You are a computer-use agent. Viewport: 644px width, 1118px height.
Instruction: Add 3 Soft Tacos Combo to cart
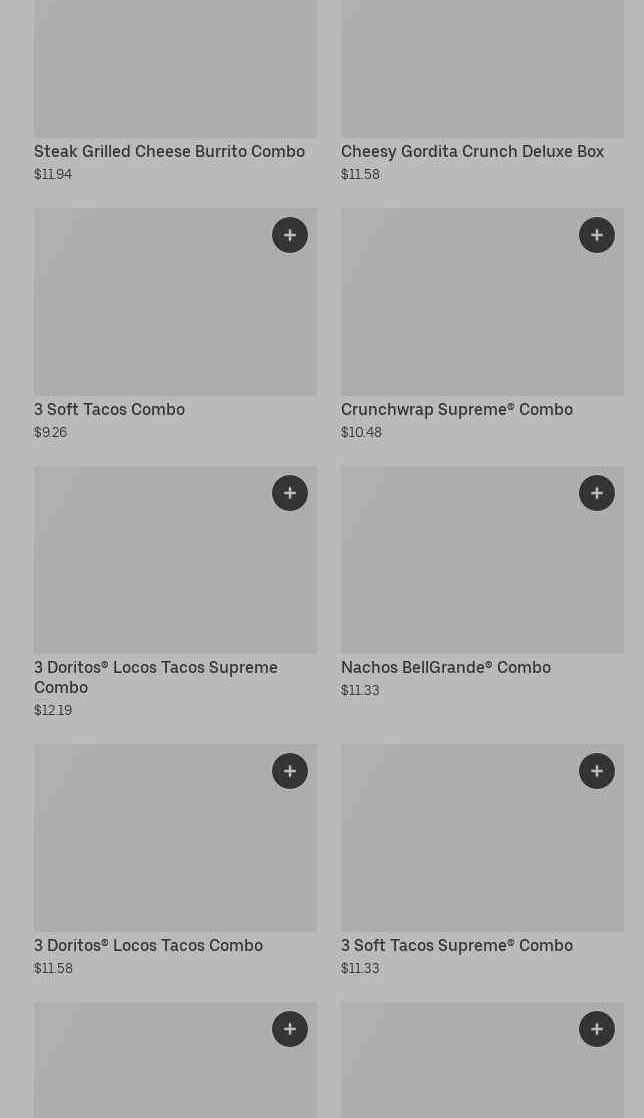point(290,235)
